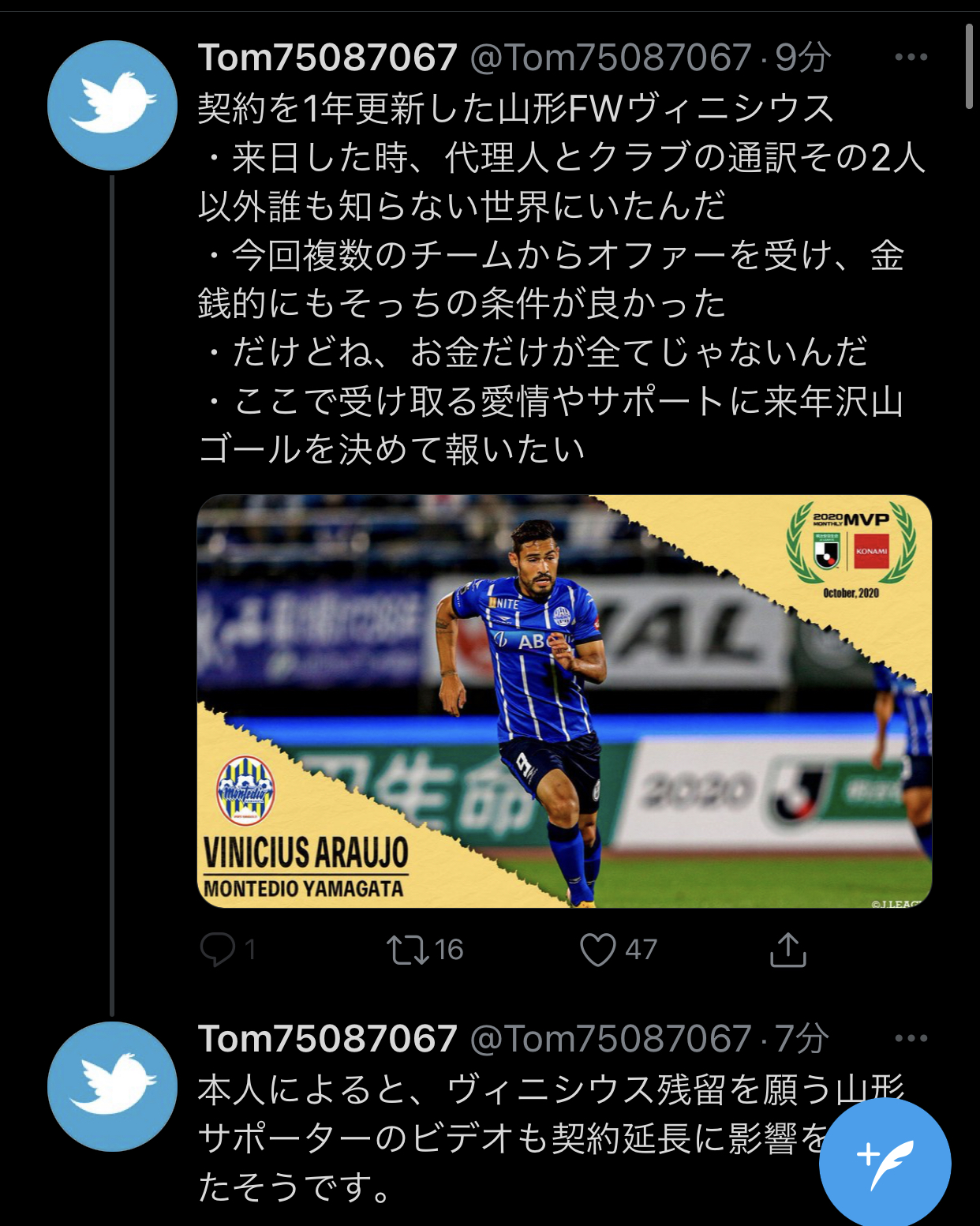Open profile avatar on the 7分 tweet
The height and width of the screenshot is (1226, 980).
tap(112, 1086)
